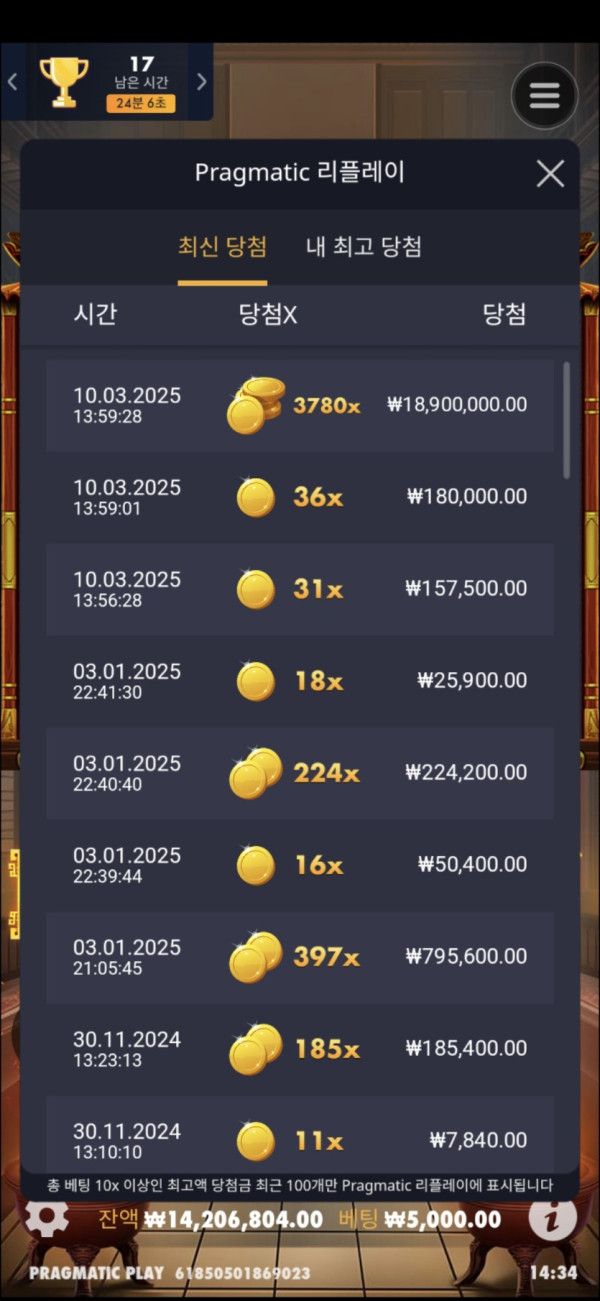Image resolution: width=600 pixels, height=1301 pixels.
Task: Open the 185x win replay
Action: pos(300,1049)
